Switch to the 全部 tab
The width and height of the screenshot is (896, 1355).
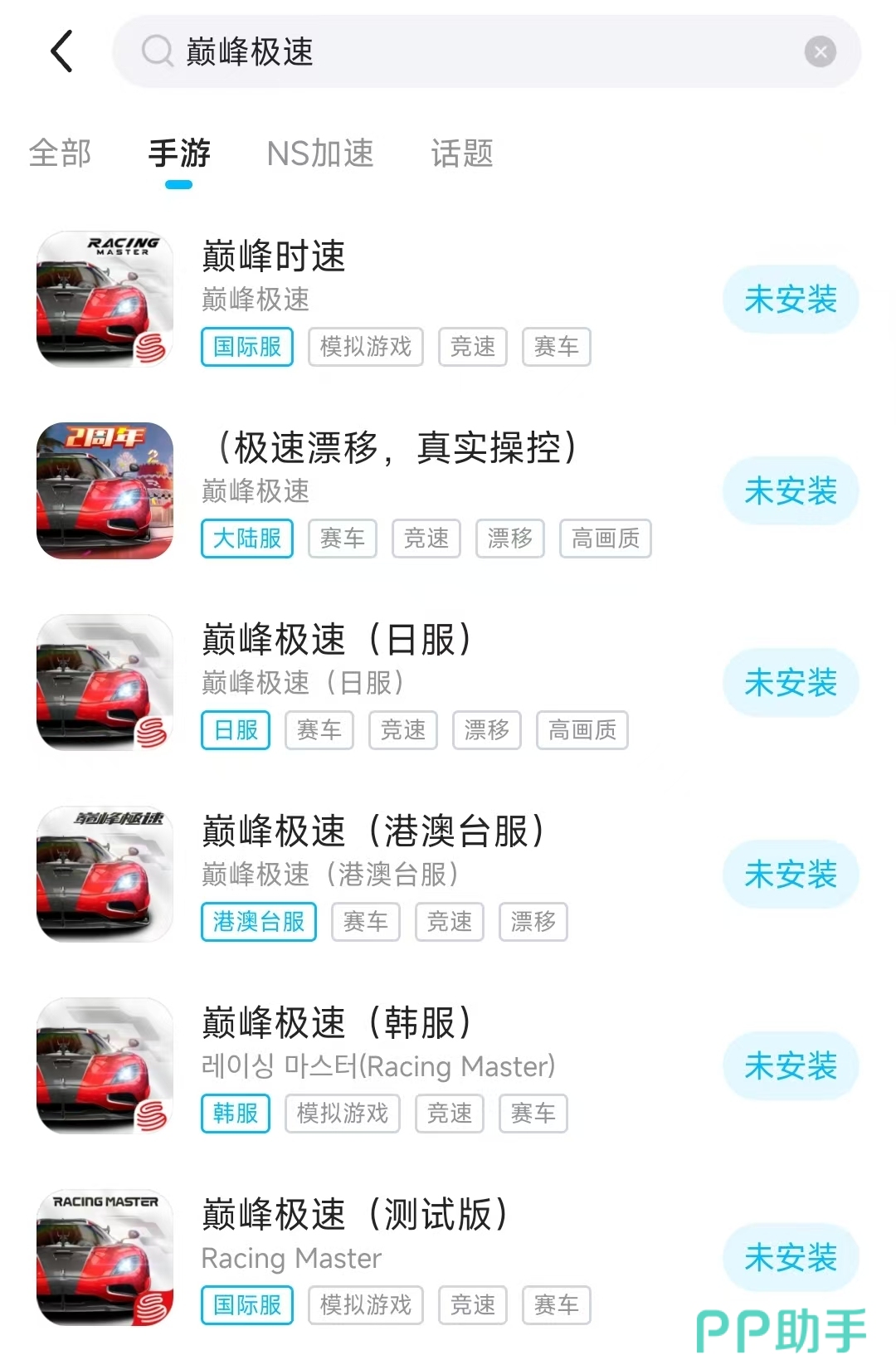(x=60, y=154)
